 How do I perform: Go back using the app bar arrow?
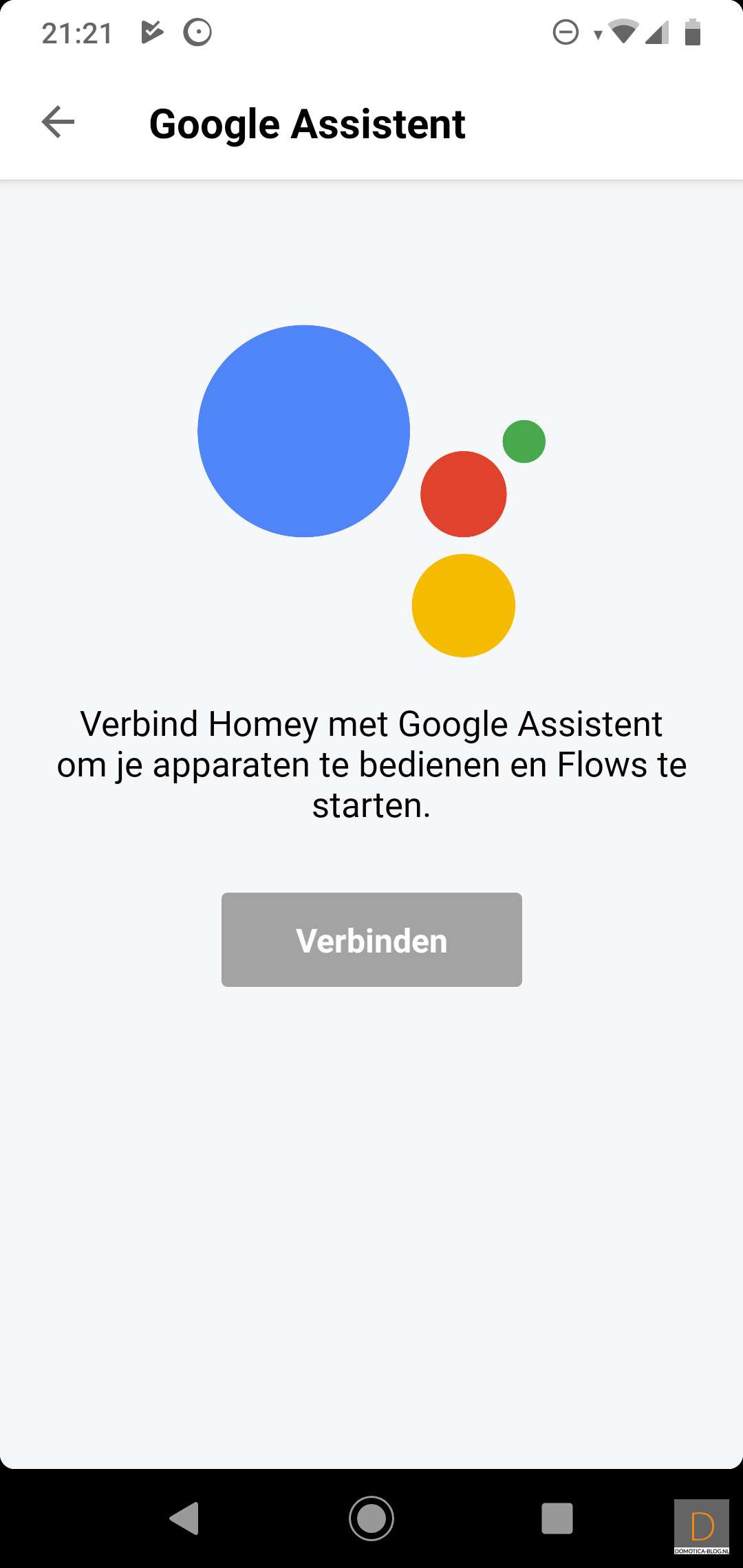tap(58, 122)
